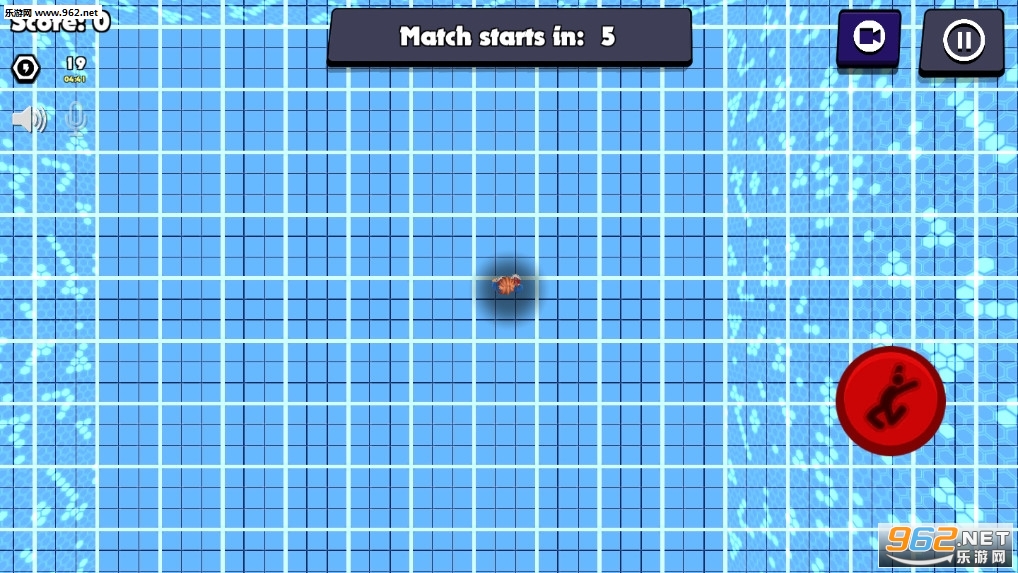Tap the video camera record button
Image resolution: width=1018 pixels, height=573 pixels.
pos(868,38)
